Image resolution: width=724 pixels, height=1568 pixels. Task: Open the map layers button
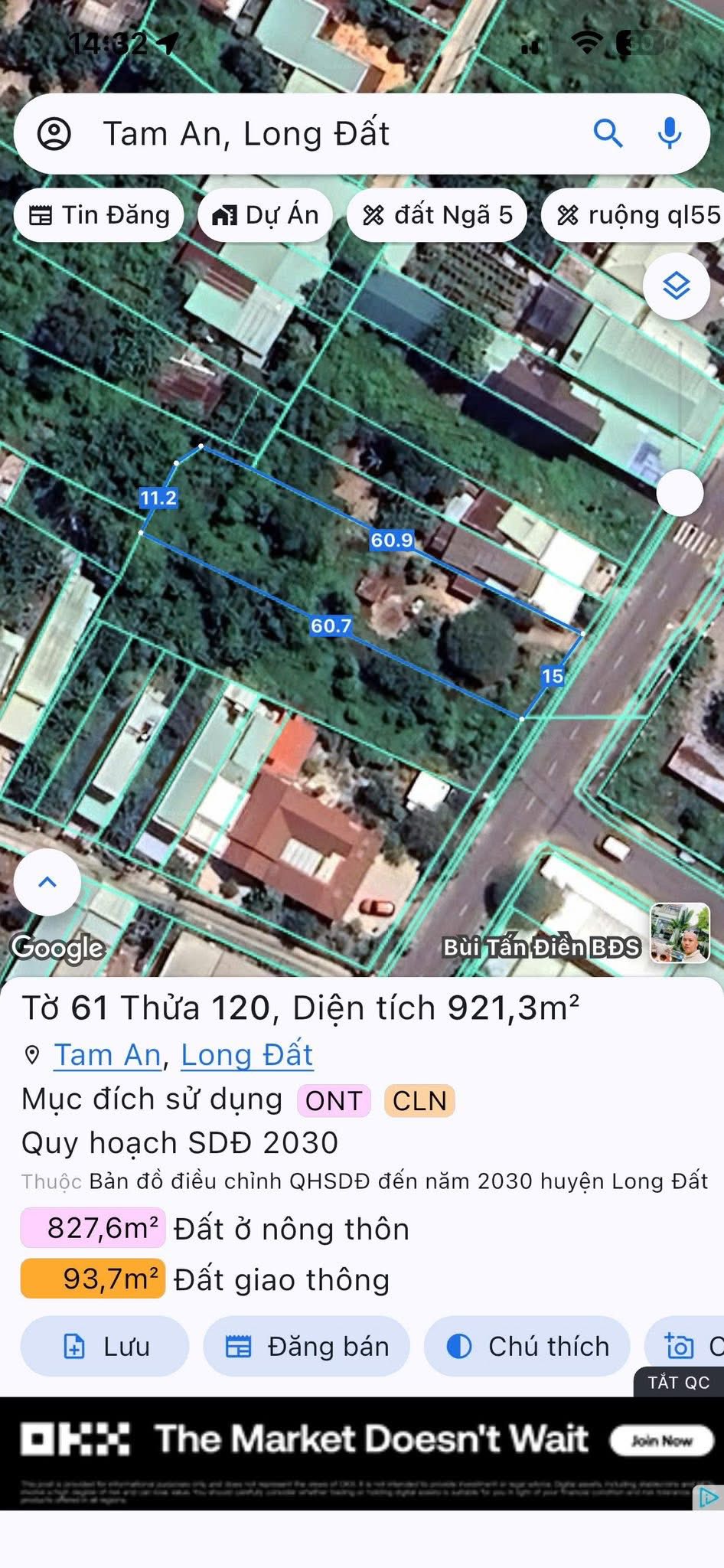click(676, 286)
